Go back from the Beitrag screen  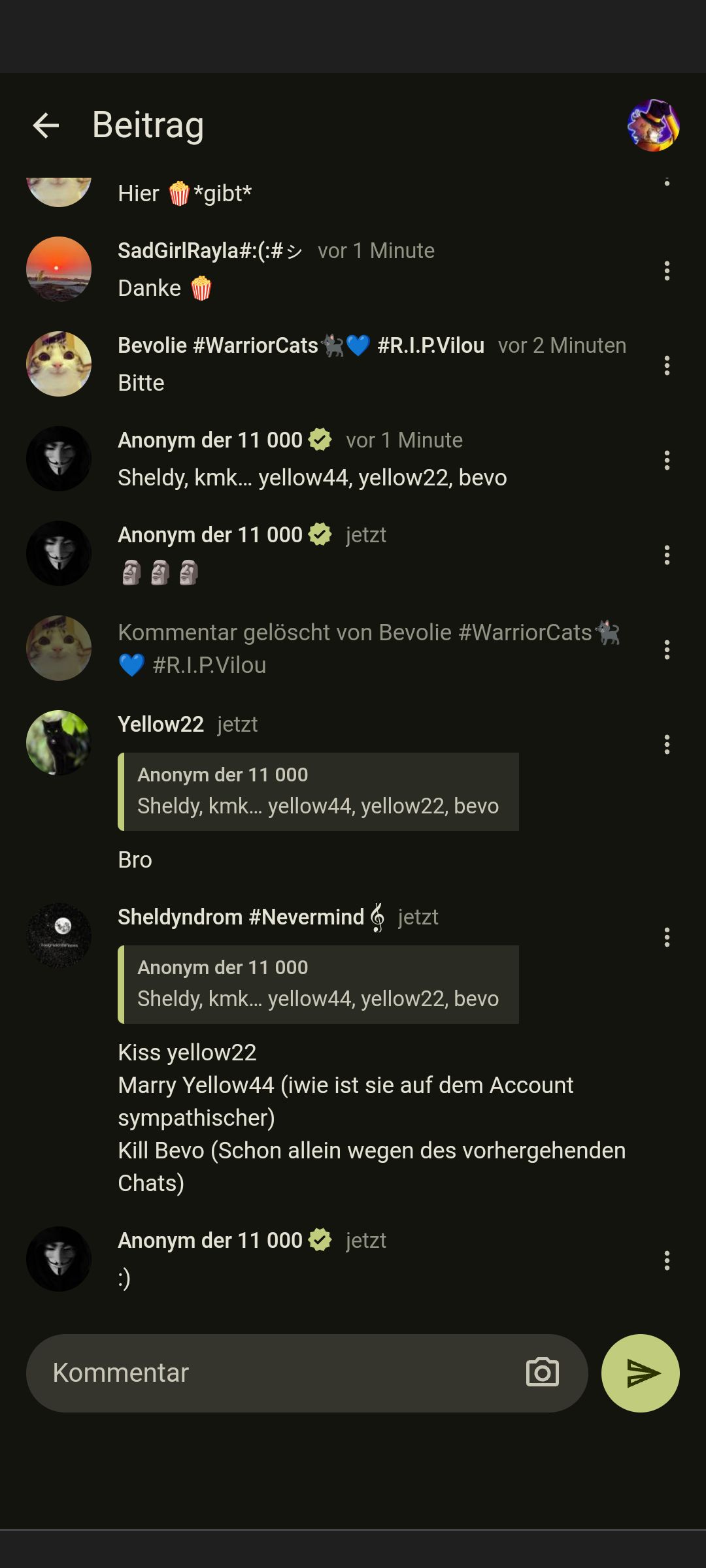tap(46, 125)
